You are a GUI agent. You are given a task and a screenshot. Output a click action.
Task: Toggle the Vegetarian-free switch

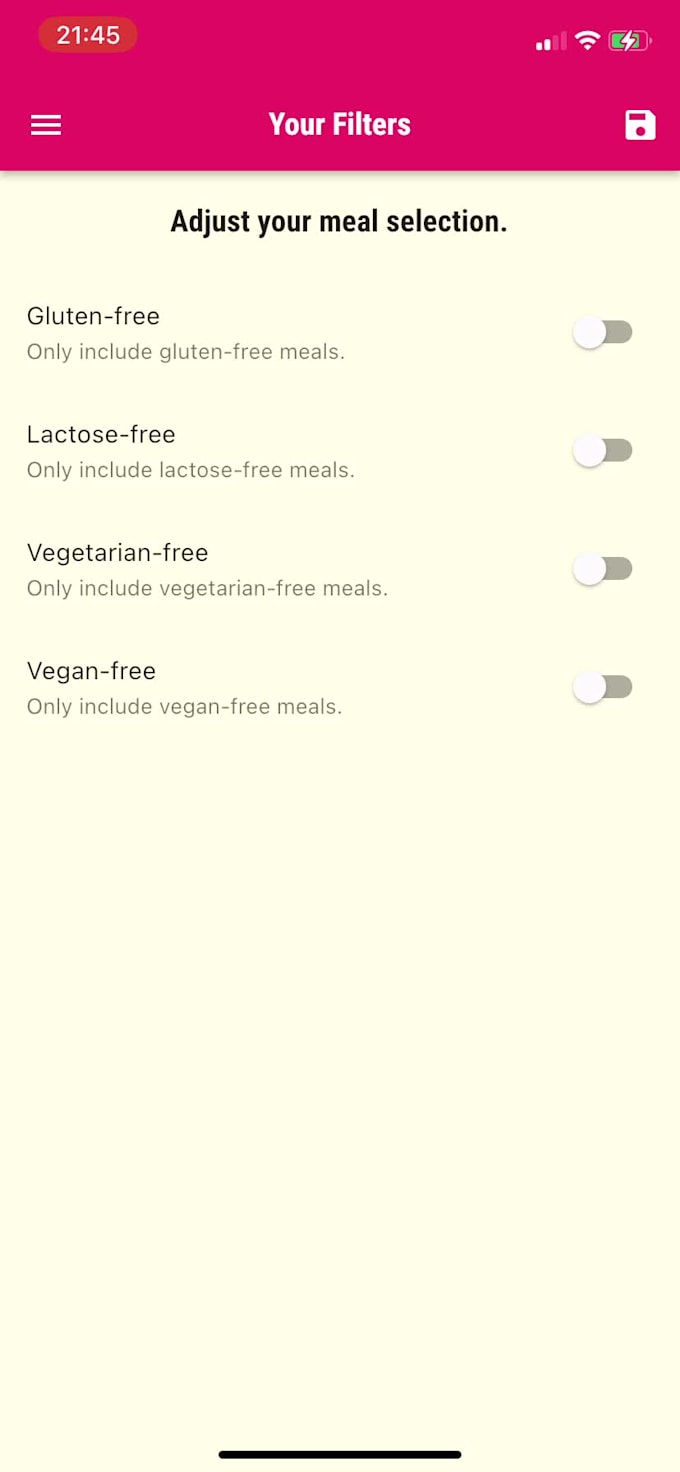(x=602, y=569)
